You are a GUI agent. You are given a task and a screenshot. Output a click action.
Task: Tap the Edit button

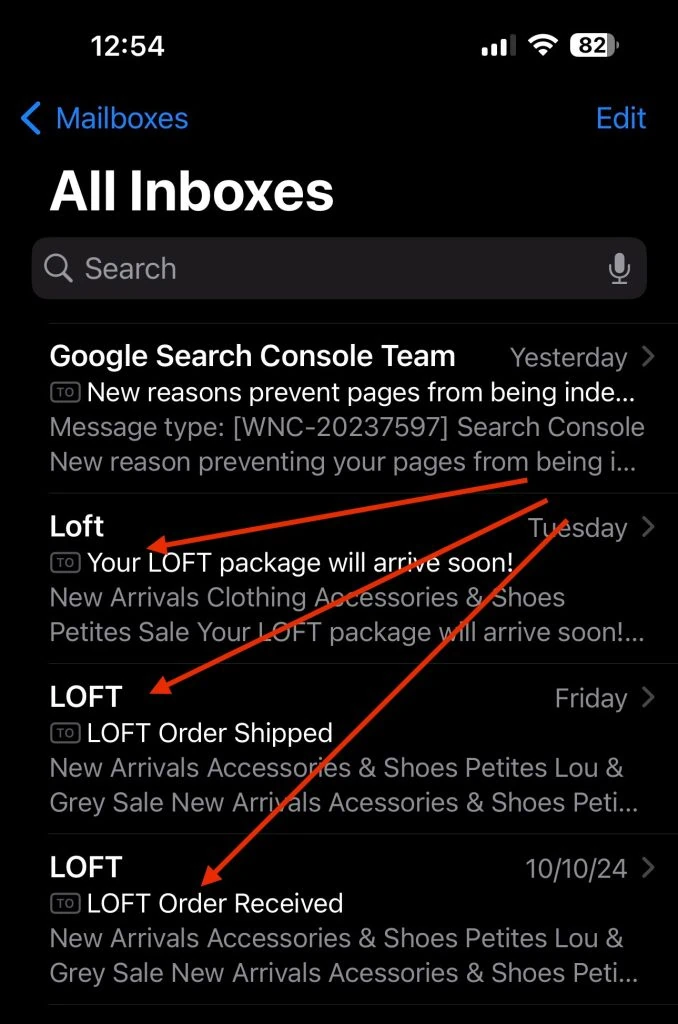pos(620,118)
